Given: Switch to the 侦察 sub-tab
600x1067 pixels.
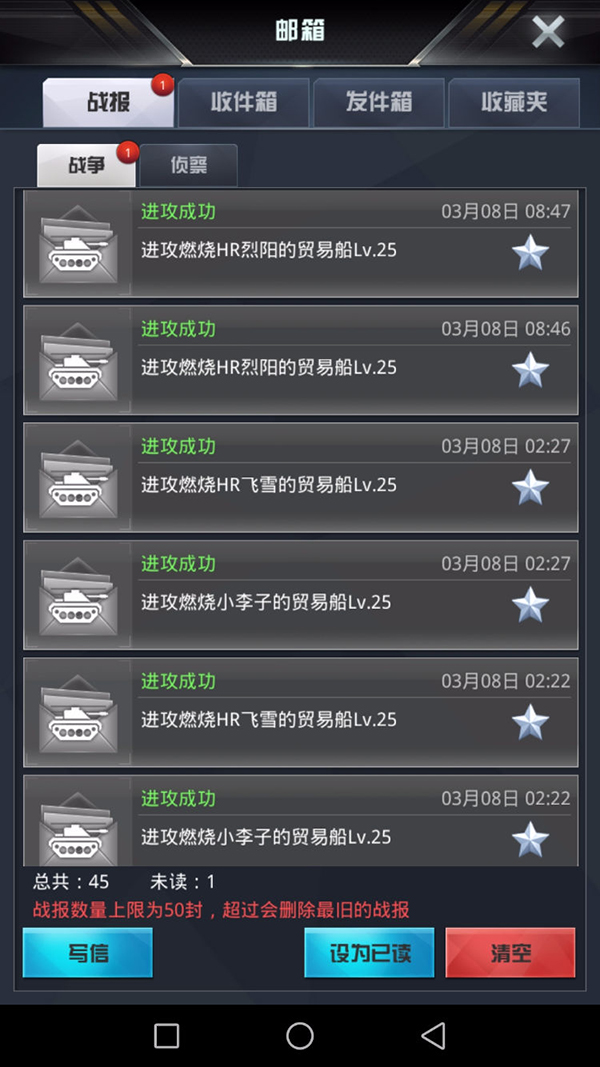Looking at the screenshot, I should coord(188,166).
